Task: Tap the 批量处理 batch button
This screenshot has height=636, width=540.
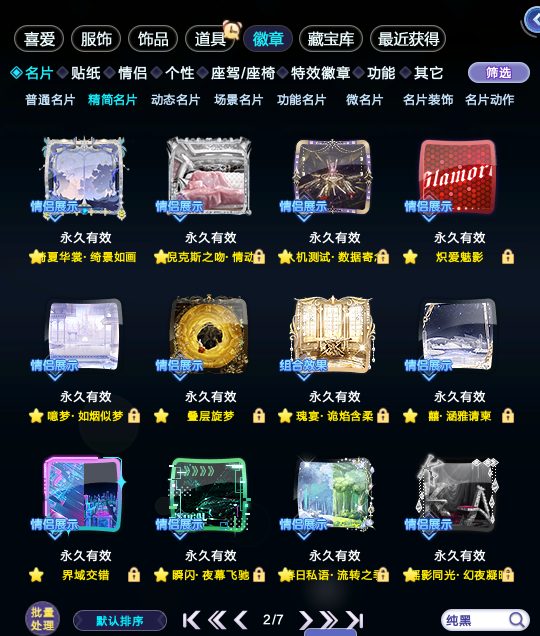Action: [x=42, y=619]
